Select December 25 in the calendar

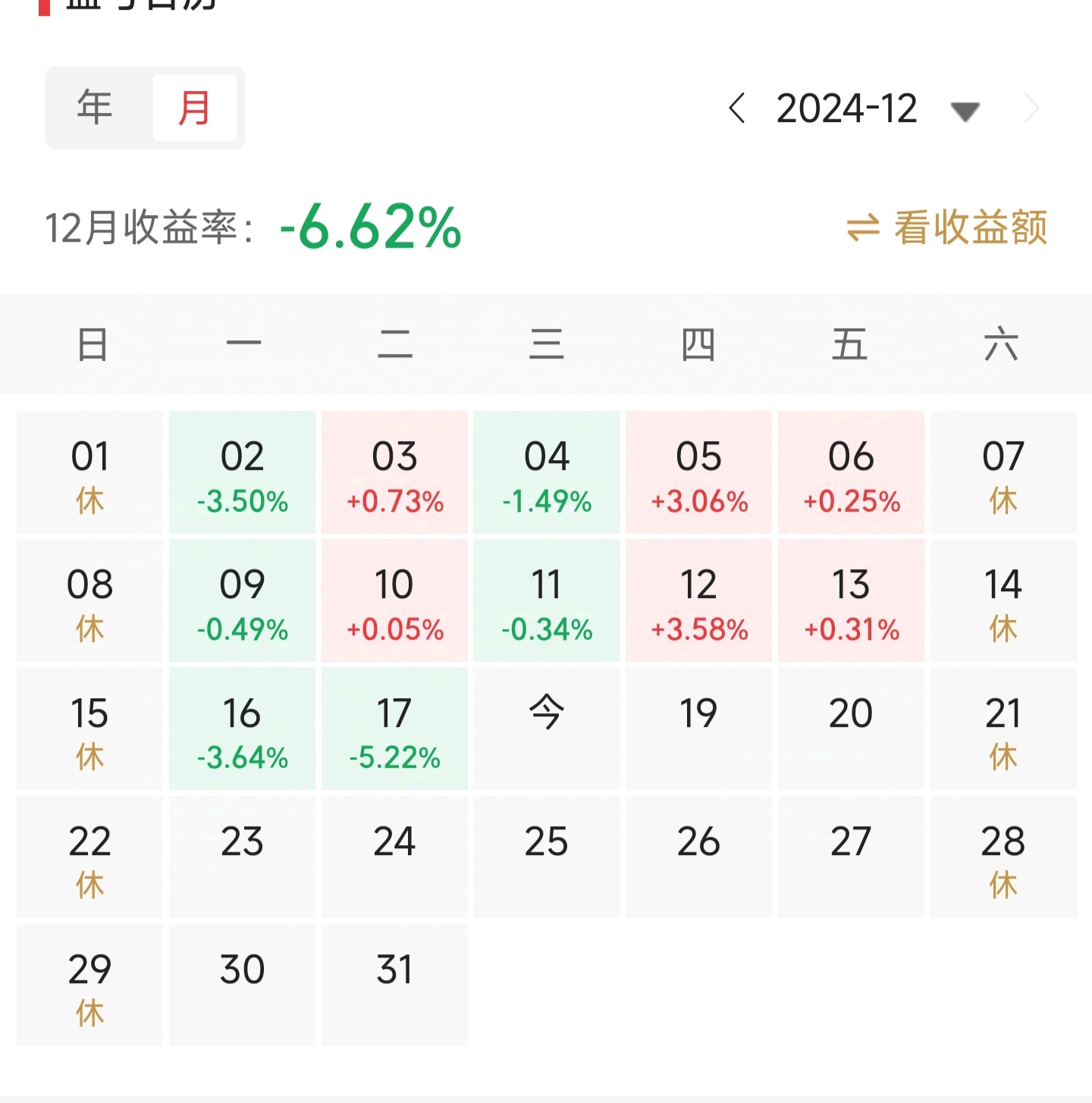coord(547,856)
